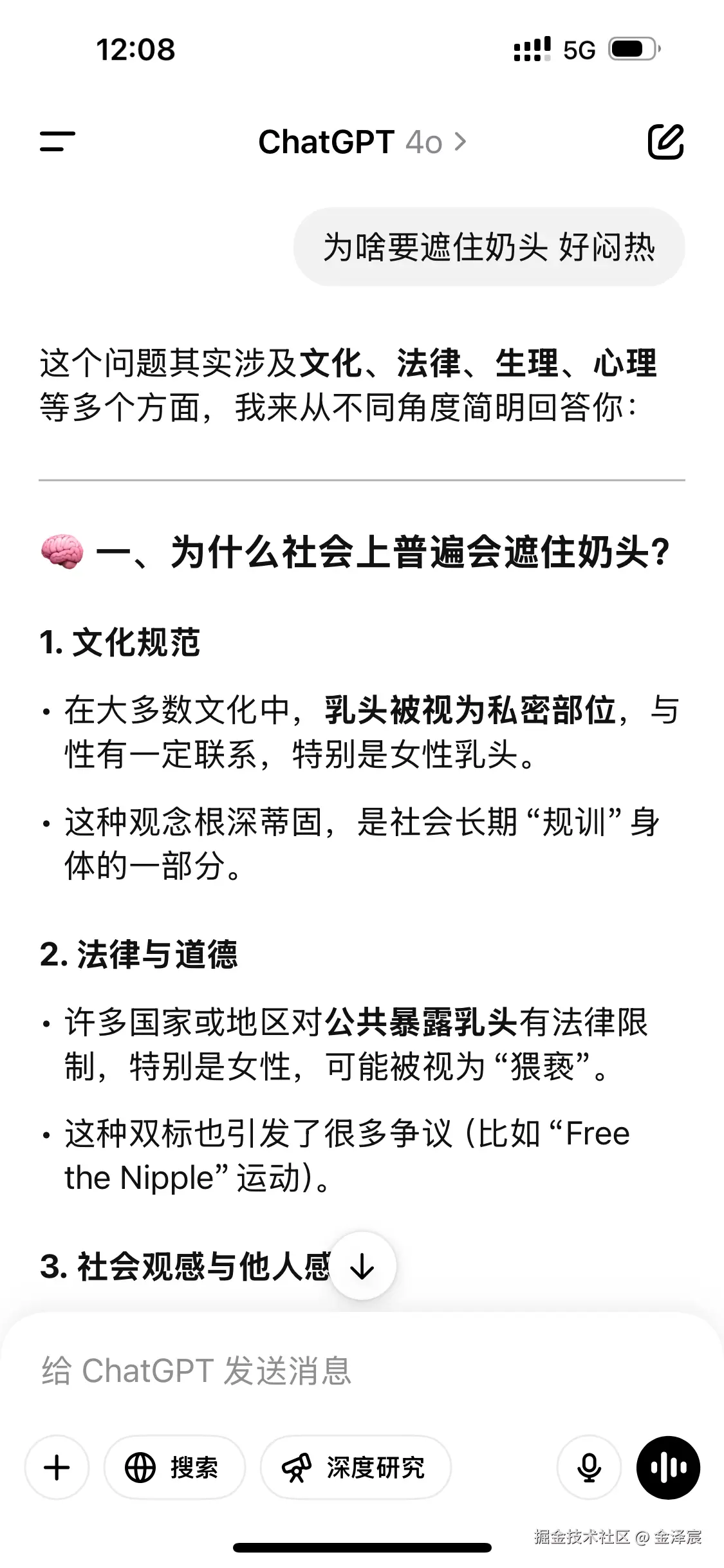Open the ChatGPT 4o model selector
This screenshot has width=724, height=1568.
coord(362,142)
